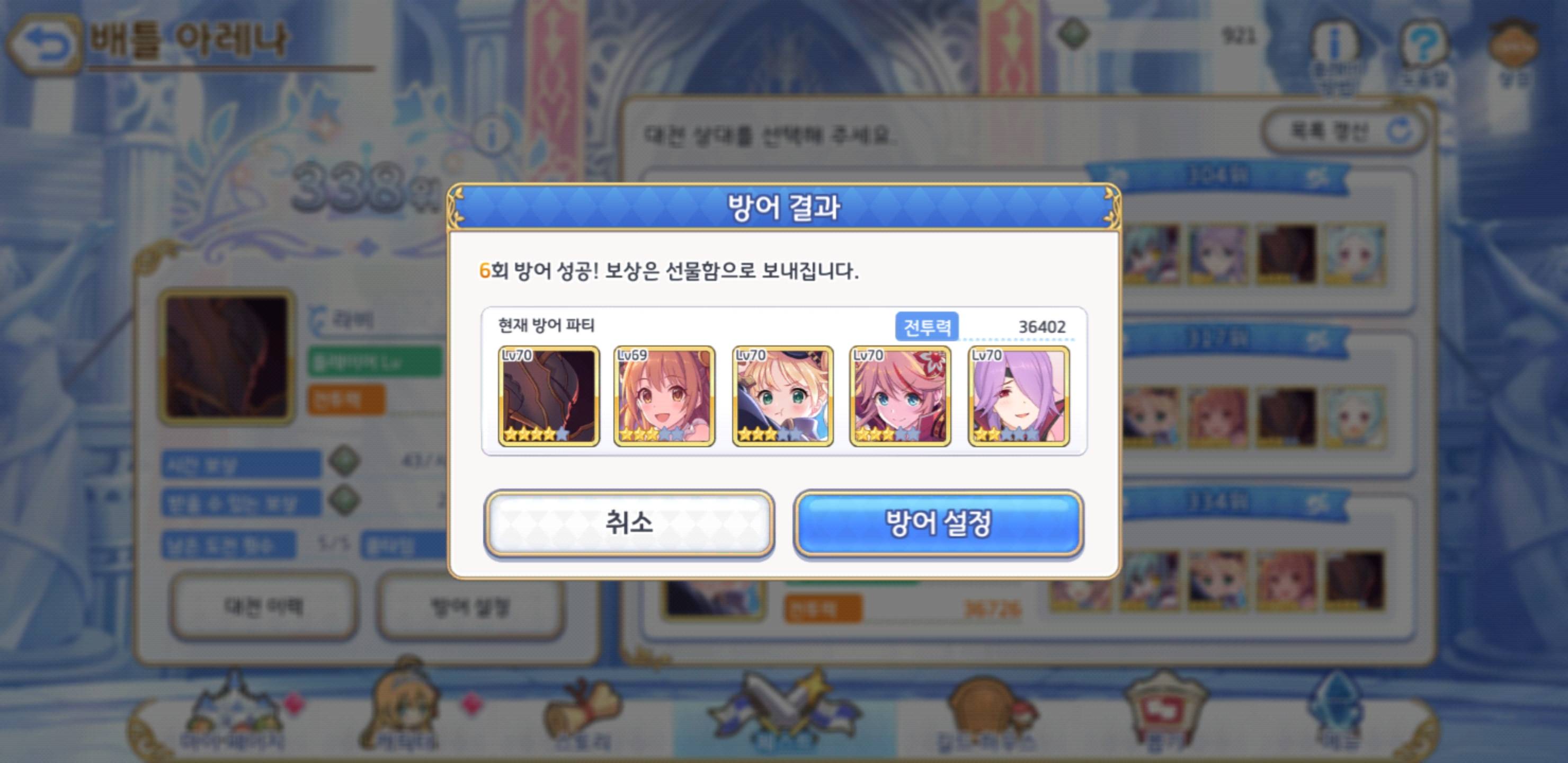The height and width of the screenshot is (763, 1568).
Task: Tap 취소 to cancel the dialog
Action: tap(629, 524)
